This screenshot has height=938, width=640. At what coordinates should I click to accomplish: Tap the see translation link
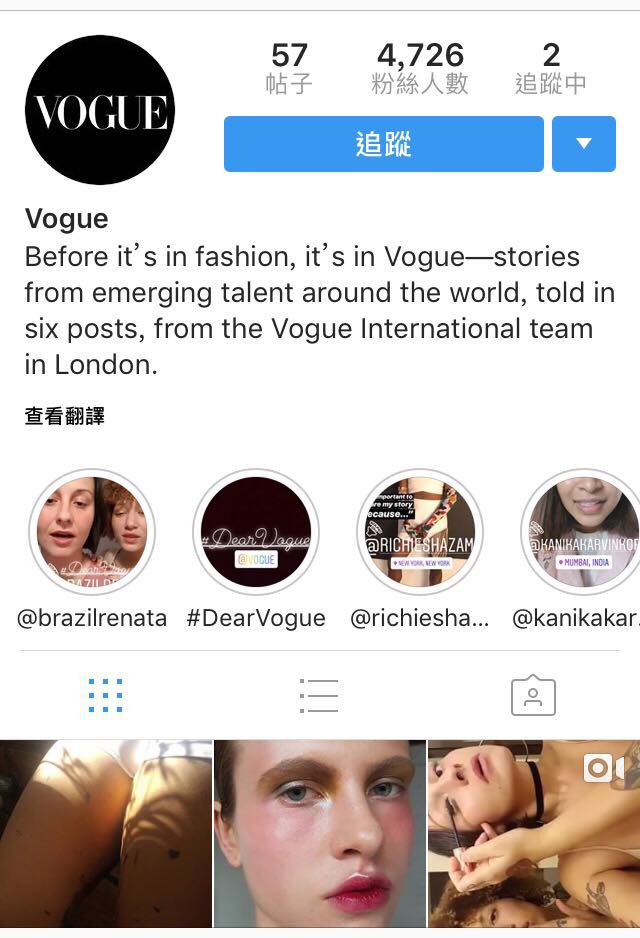click(x=65, y=416)
